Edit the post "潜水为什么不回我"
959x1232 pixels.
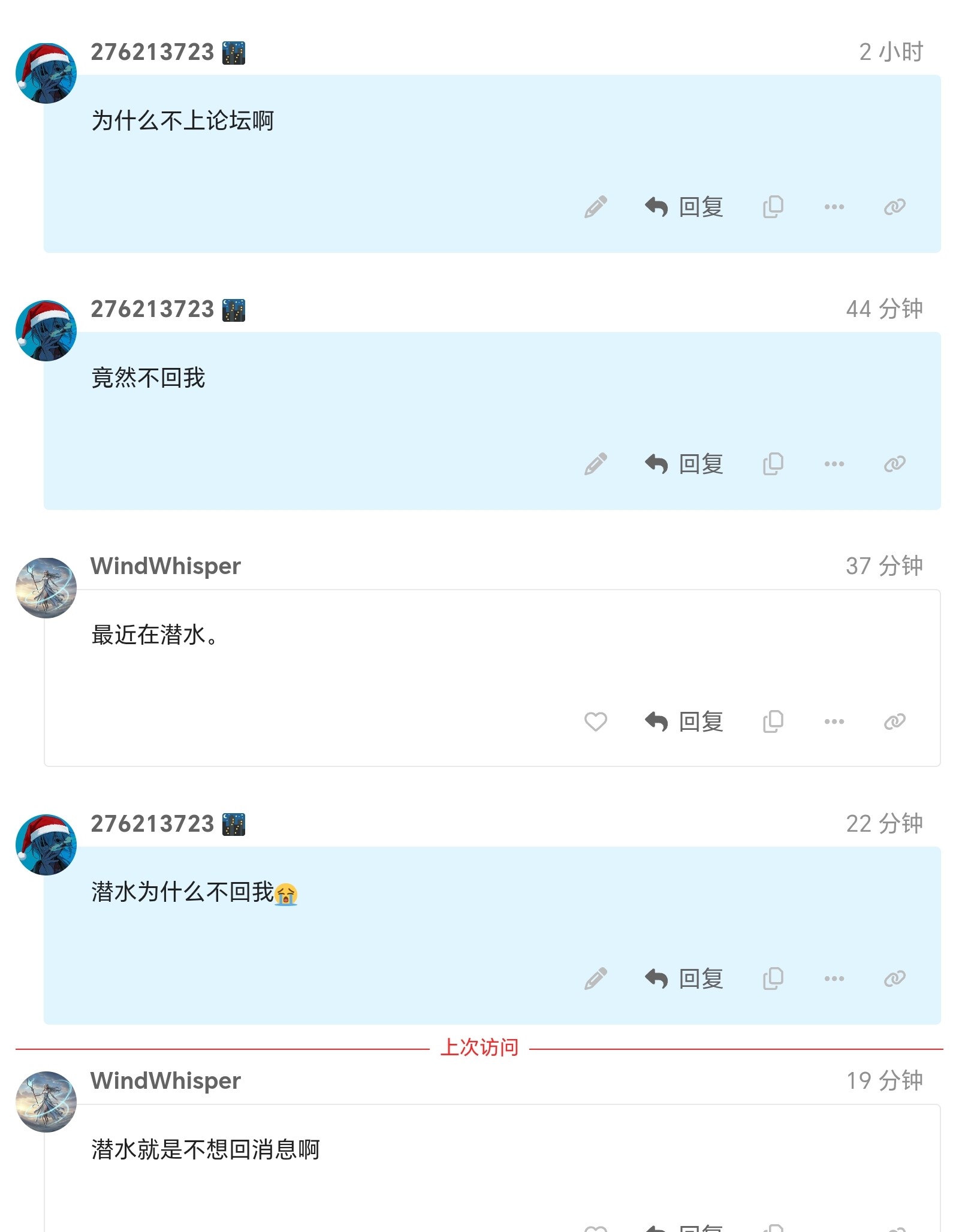point(595,979)
